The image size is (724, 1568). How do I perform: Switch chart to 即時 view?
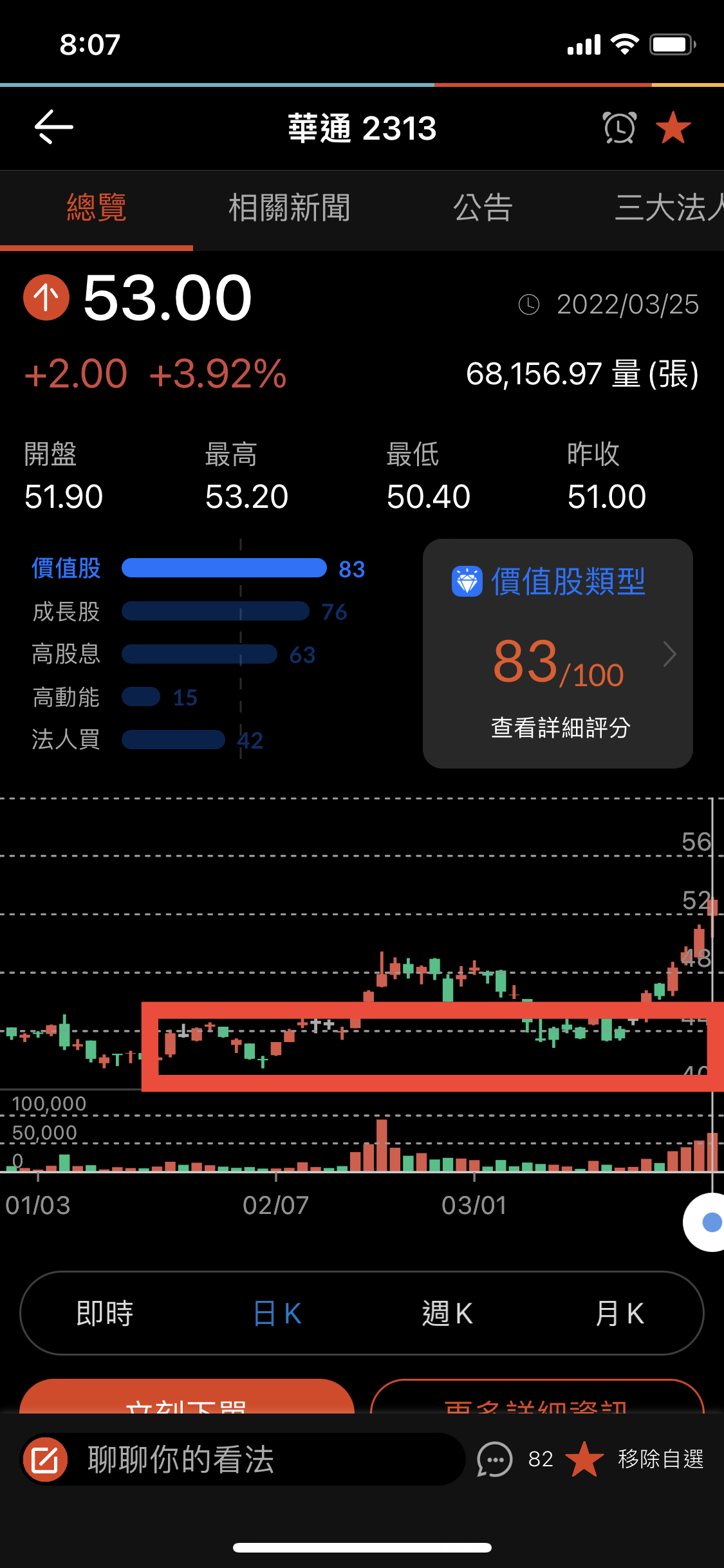pyautogui.click(x=105, y=1313)
